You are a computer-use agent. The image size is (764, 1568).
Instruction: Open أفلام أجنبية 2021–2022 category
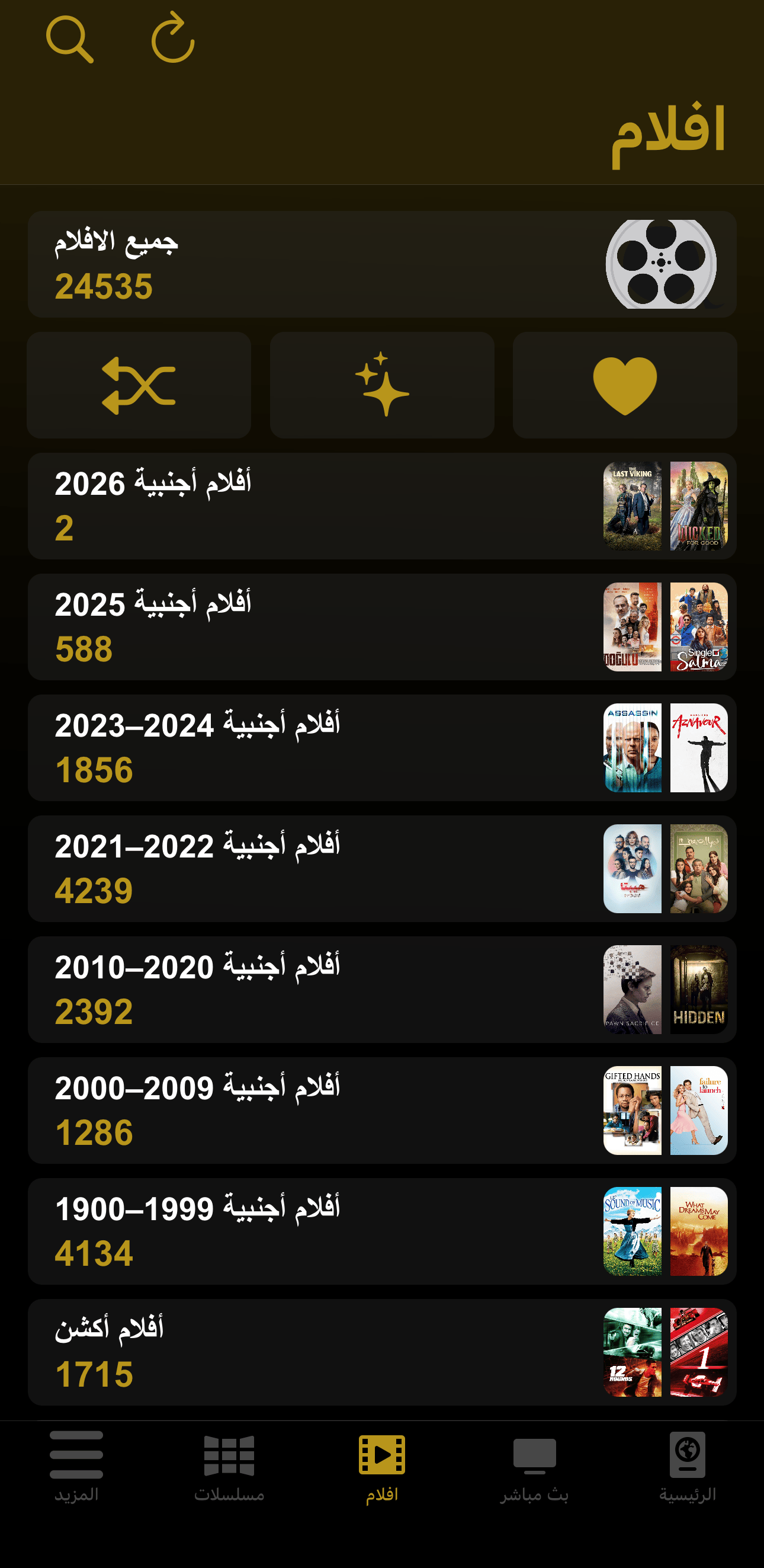click(382, 868)
